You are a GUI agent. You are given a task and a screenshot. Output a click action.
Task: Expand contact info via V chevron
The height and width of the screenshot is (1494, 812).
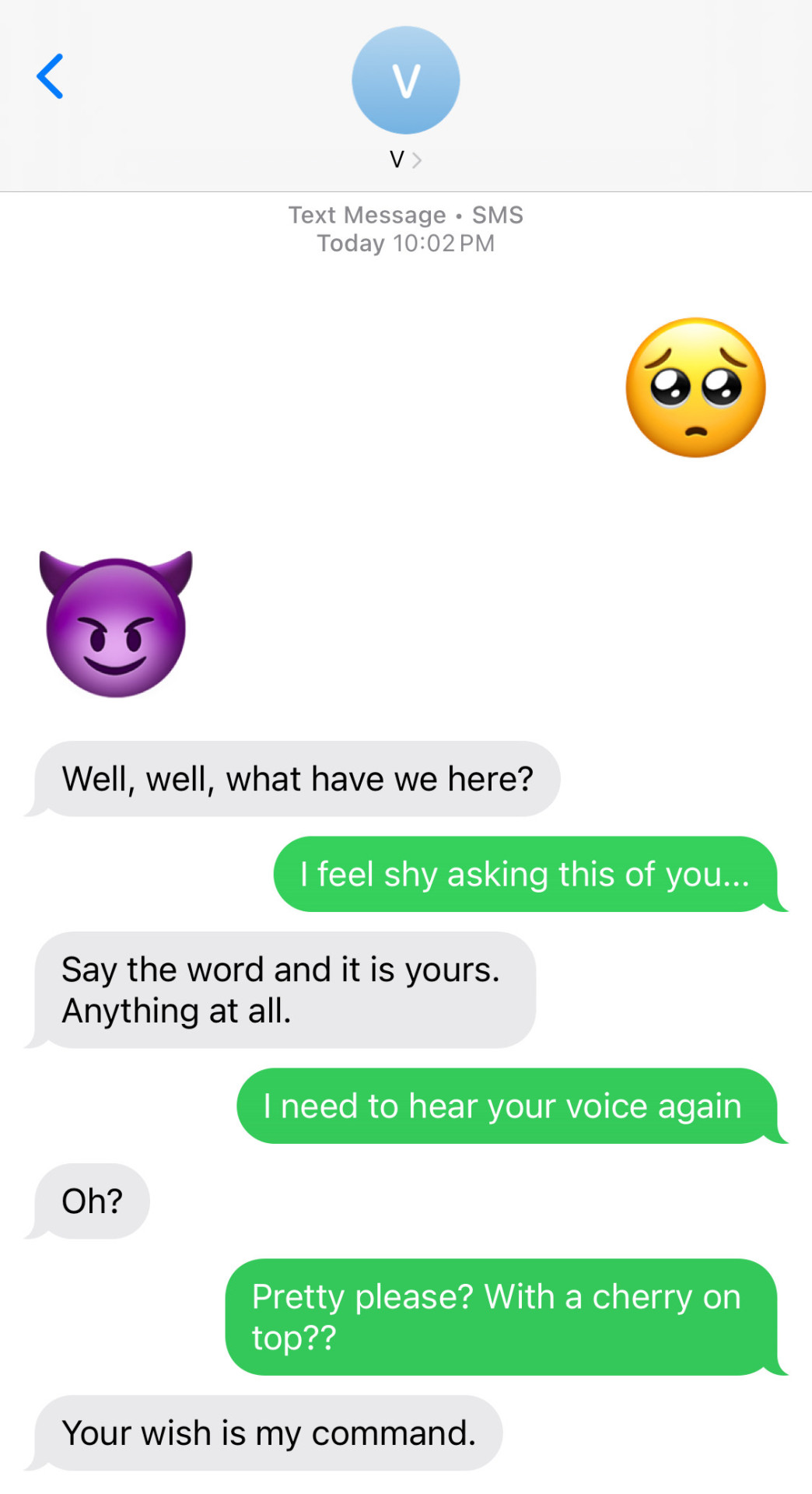click(x=416, y=160)
